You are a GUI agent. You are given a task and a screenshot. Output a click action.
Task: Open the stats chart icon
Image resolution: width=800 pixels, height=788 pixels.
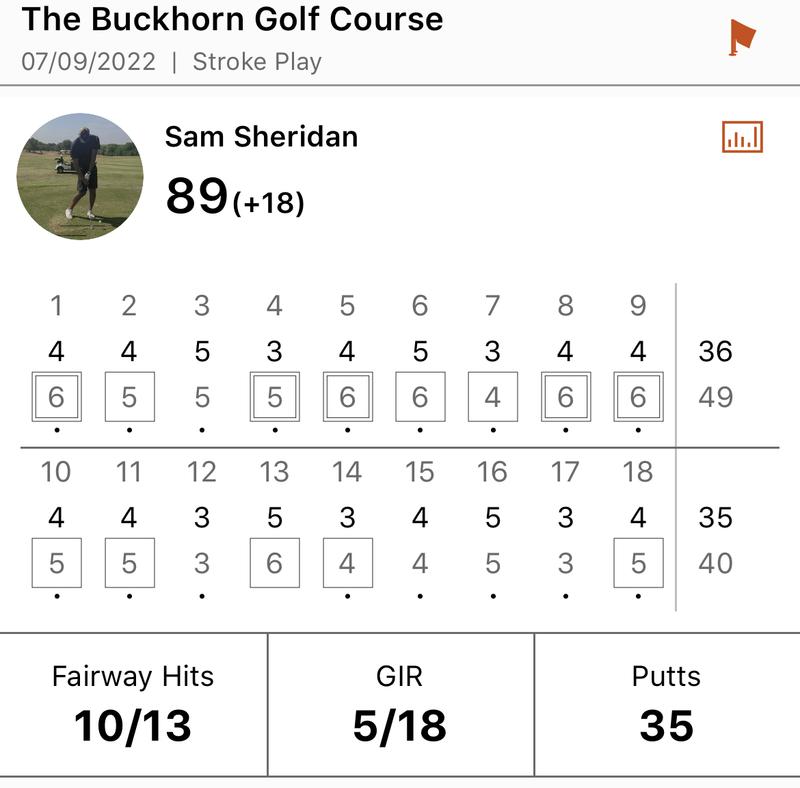pos(742,137)
